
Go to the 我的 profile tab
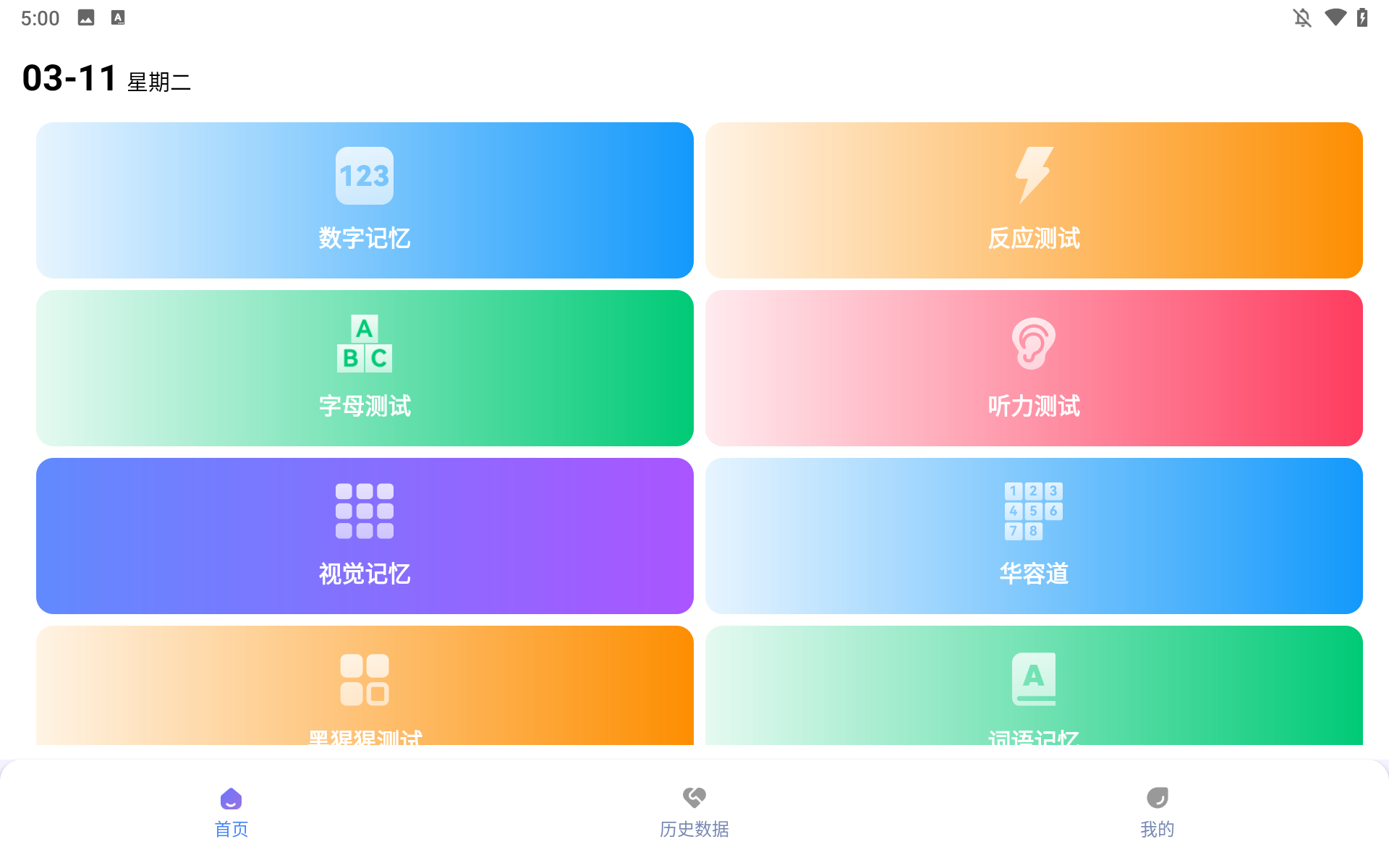pyautogui.click(x=1157, y=812)
